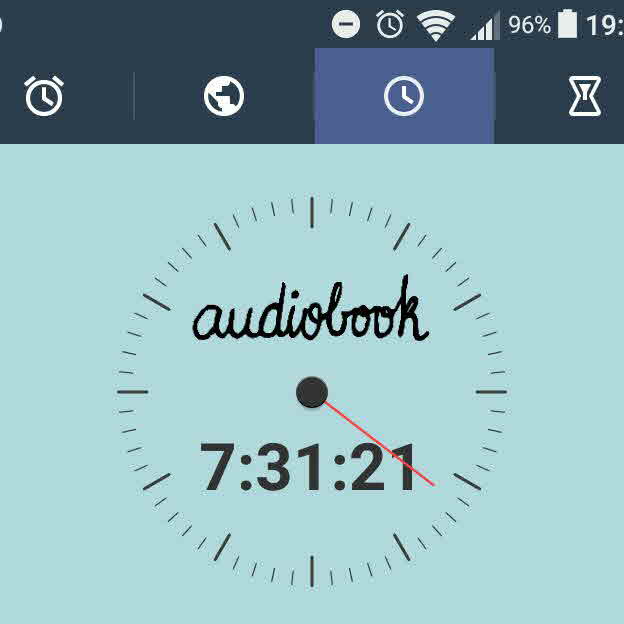This screenshot has width=624, height=624.
Task: Select the Clock tab
Action: [x=404, y=97]
